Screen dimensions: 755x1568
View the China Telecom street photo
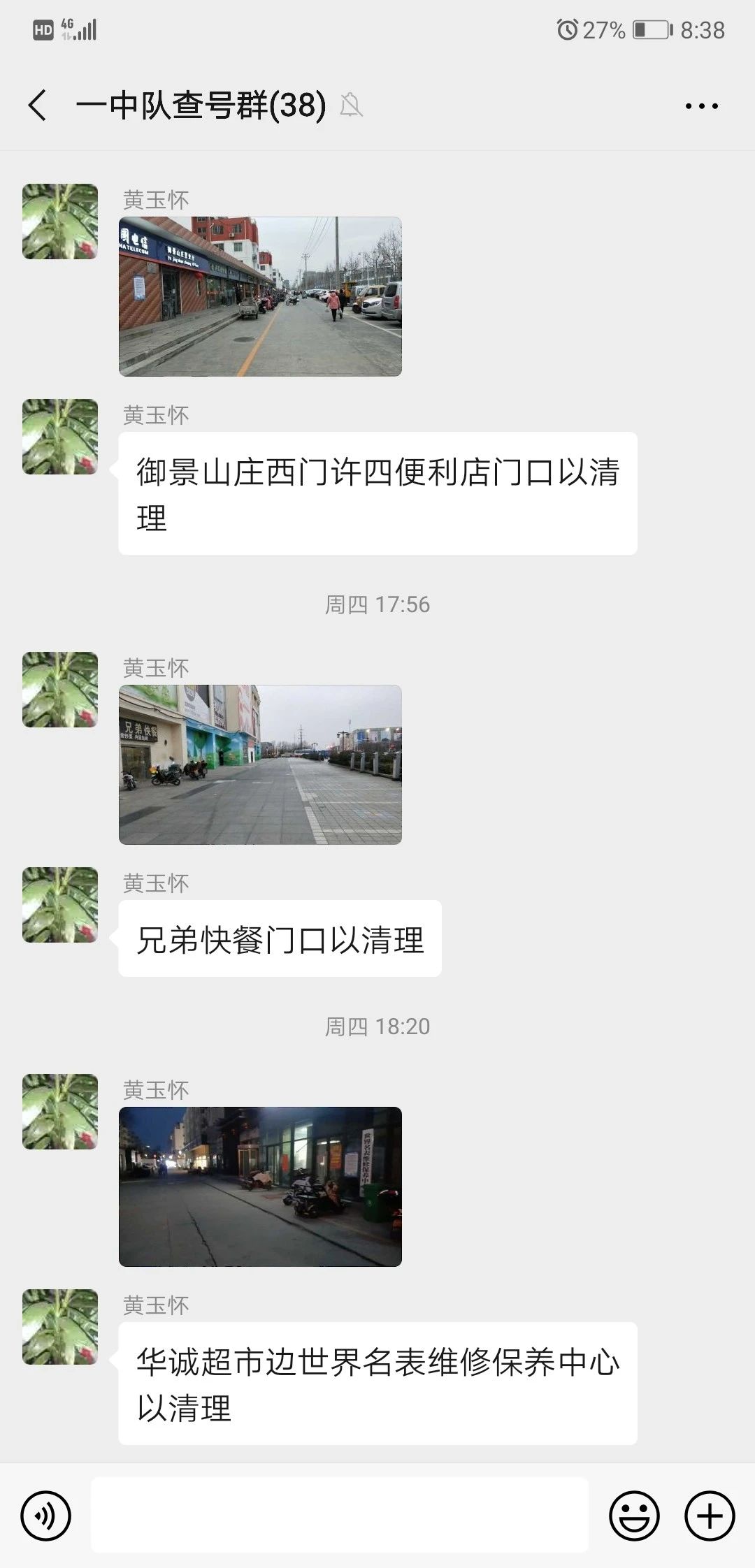(260, 296)
